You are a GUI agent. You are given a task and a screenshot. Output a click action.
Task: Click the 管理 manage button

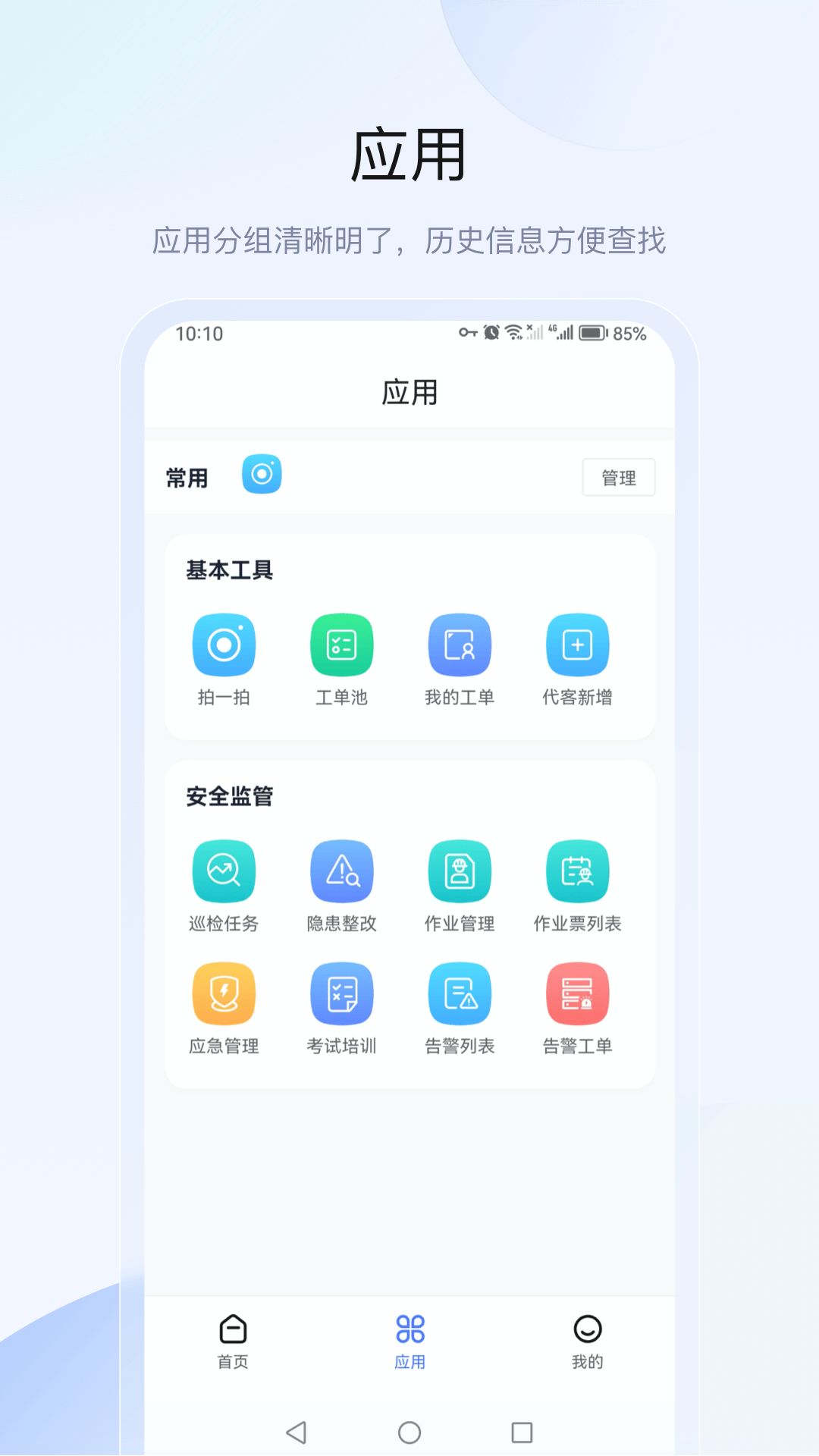(x=619, y=476)
